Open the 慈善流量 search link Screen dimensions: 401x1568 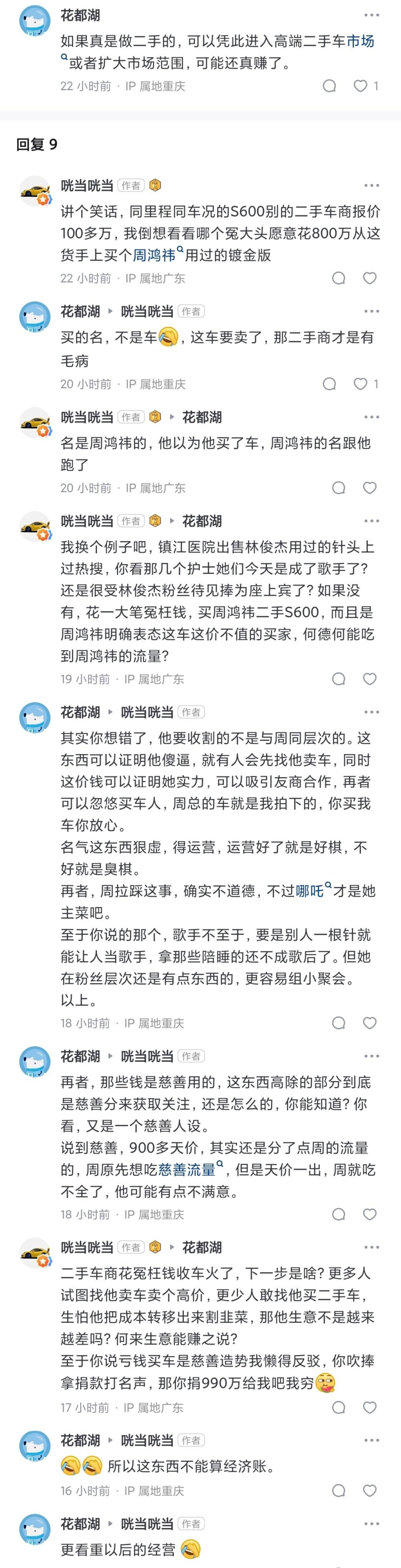pyautogui.click(x=188, y=1169)
